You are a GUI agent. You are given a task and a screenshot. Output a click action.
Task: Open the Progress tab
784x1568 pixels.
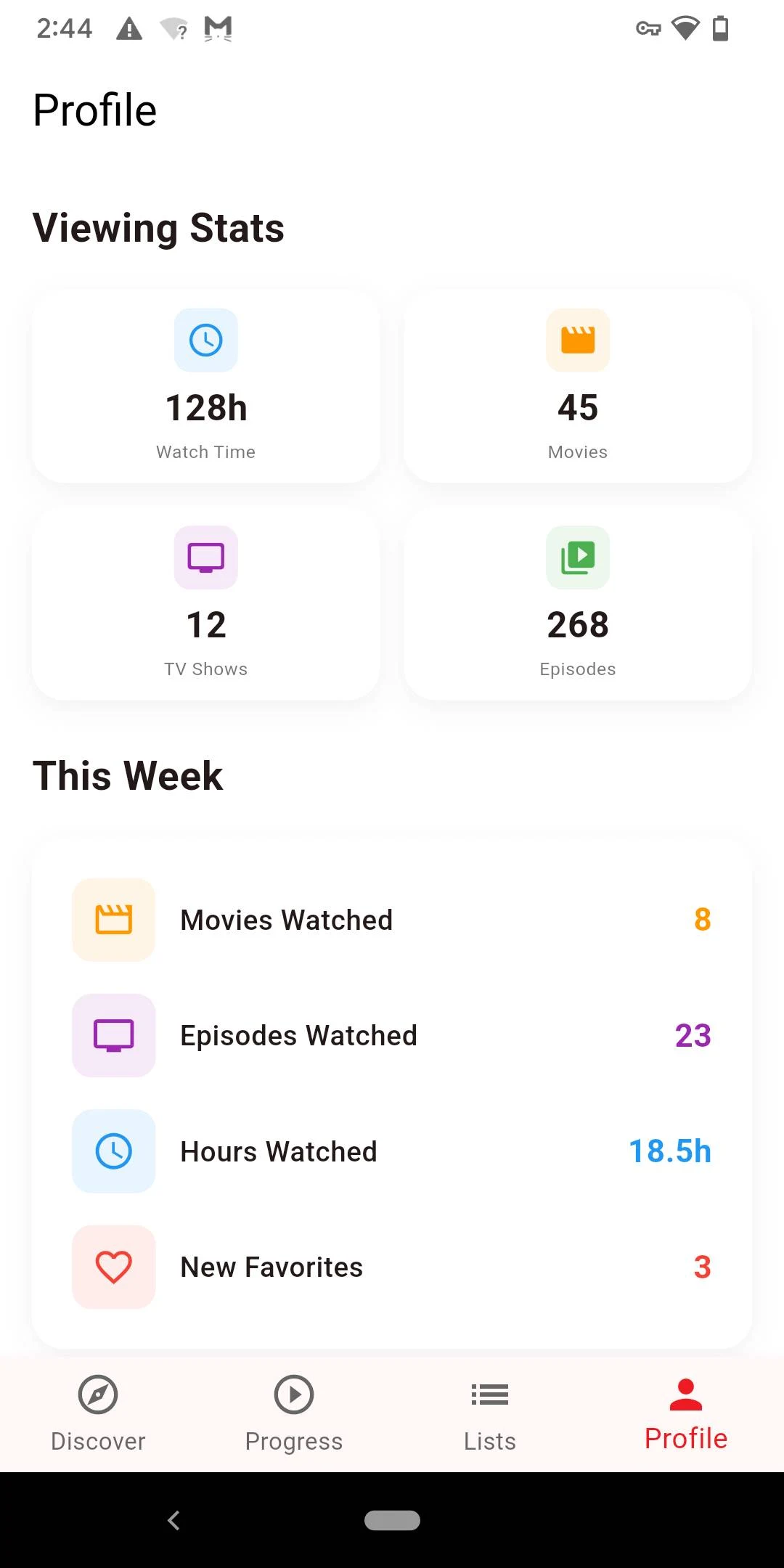[x=294, y=1413]
